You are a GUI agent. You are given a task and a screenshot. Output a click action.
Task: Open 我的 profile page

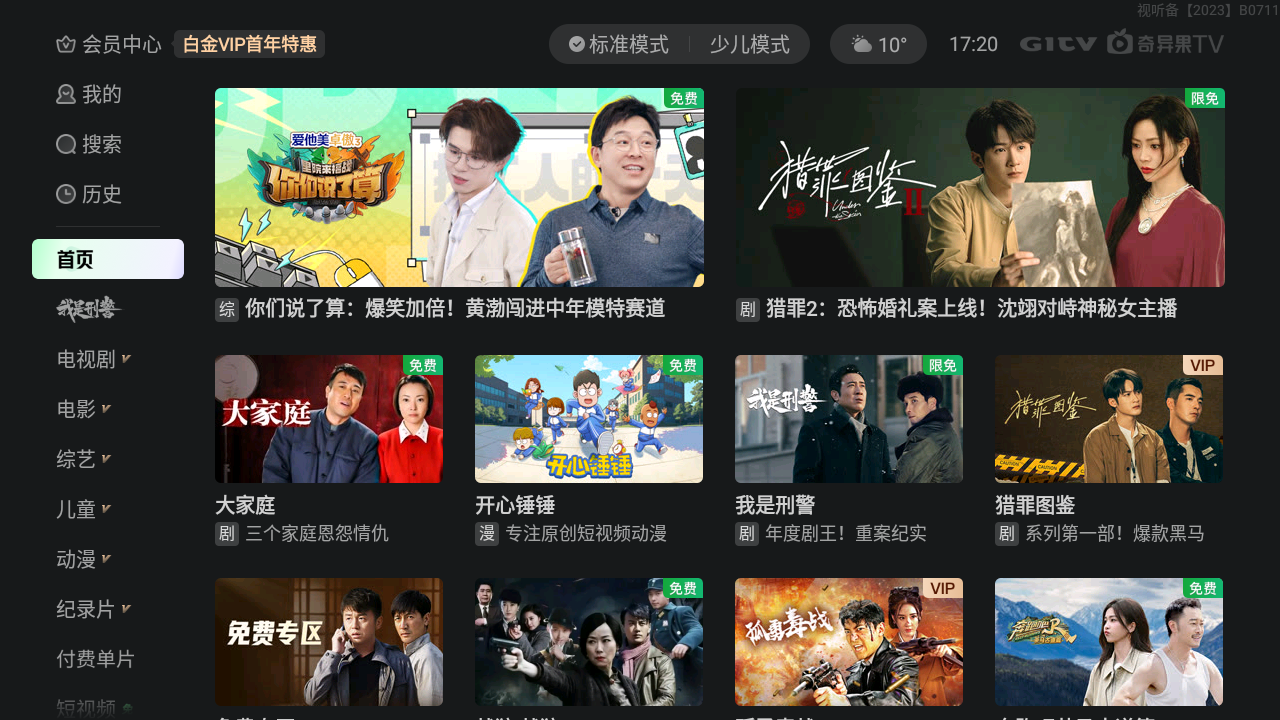tap(89, 94)
